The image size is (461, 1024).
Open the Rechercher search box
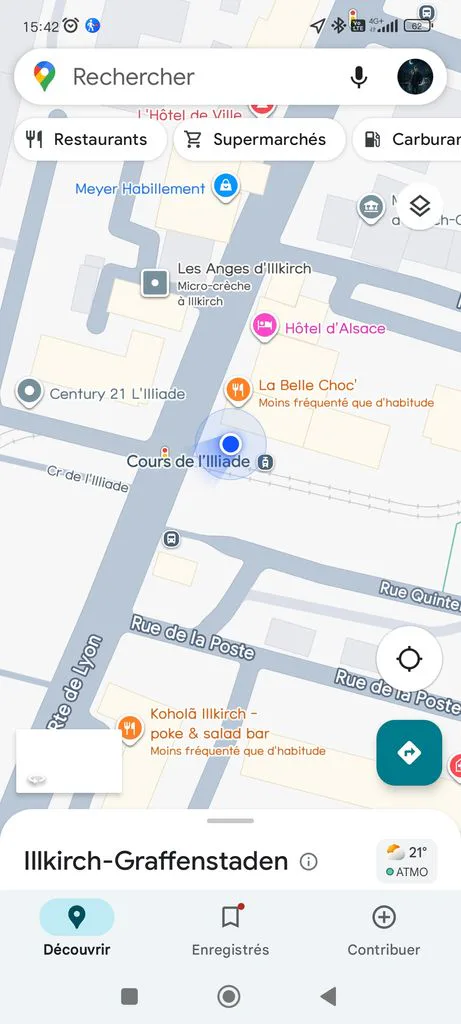[196, 77]
